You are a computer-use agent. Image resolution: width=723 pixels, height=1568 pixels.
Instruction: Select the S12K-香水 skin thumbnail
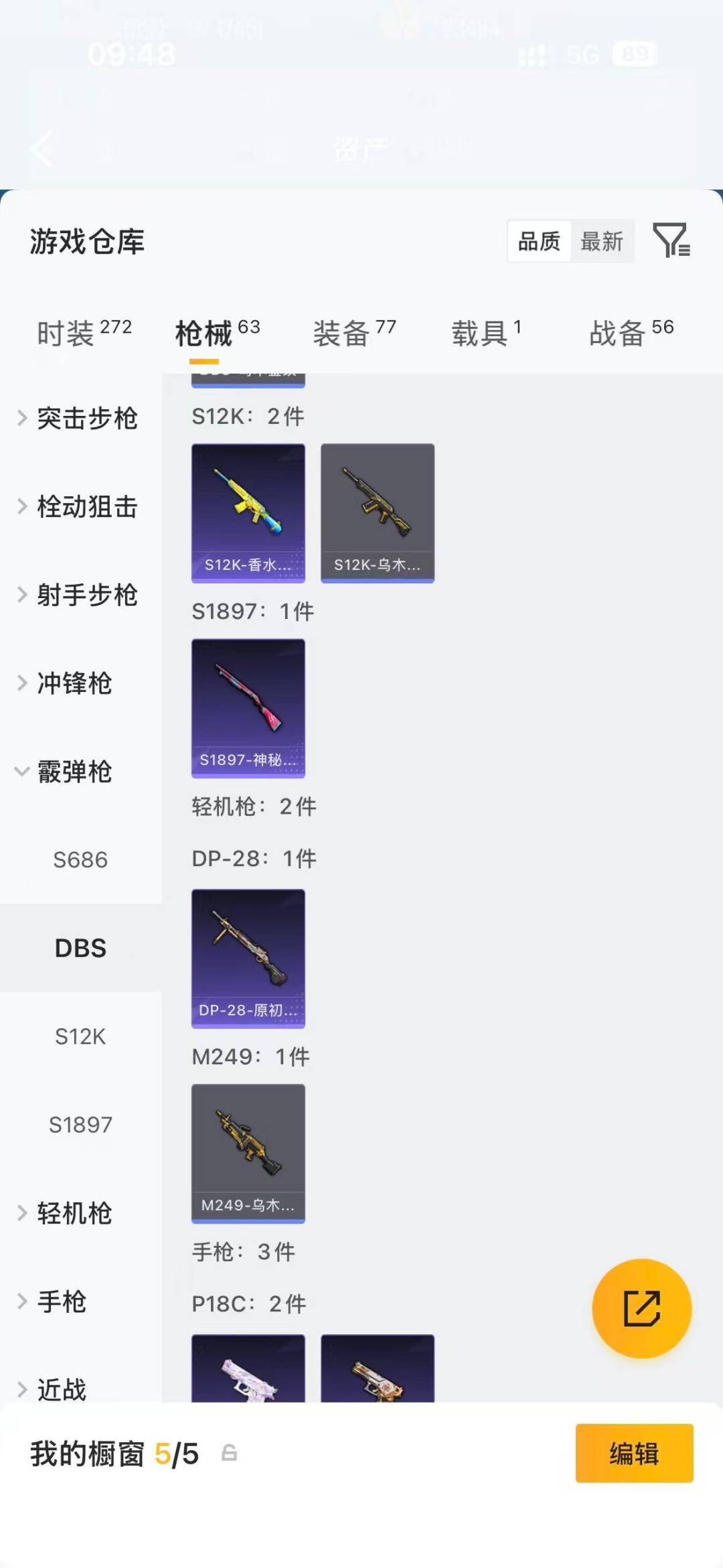248,510
